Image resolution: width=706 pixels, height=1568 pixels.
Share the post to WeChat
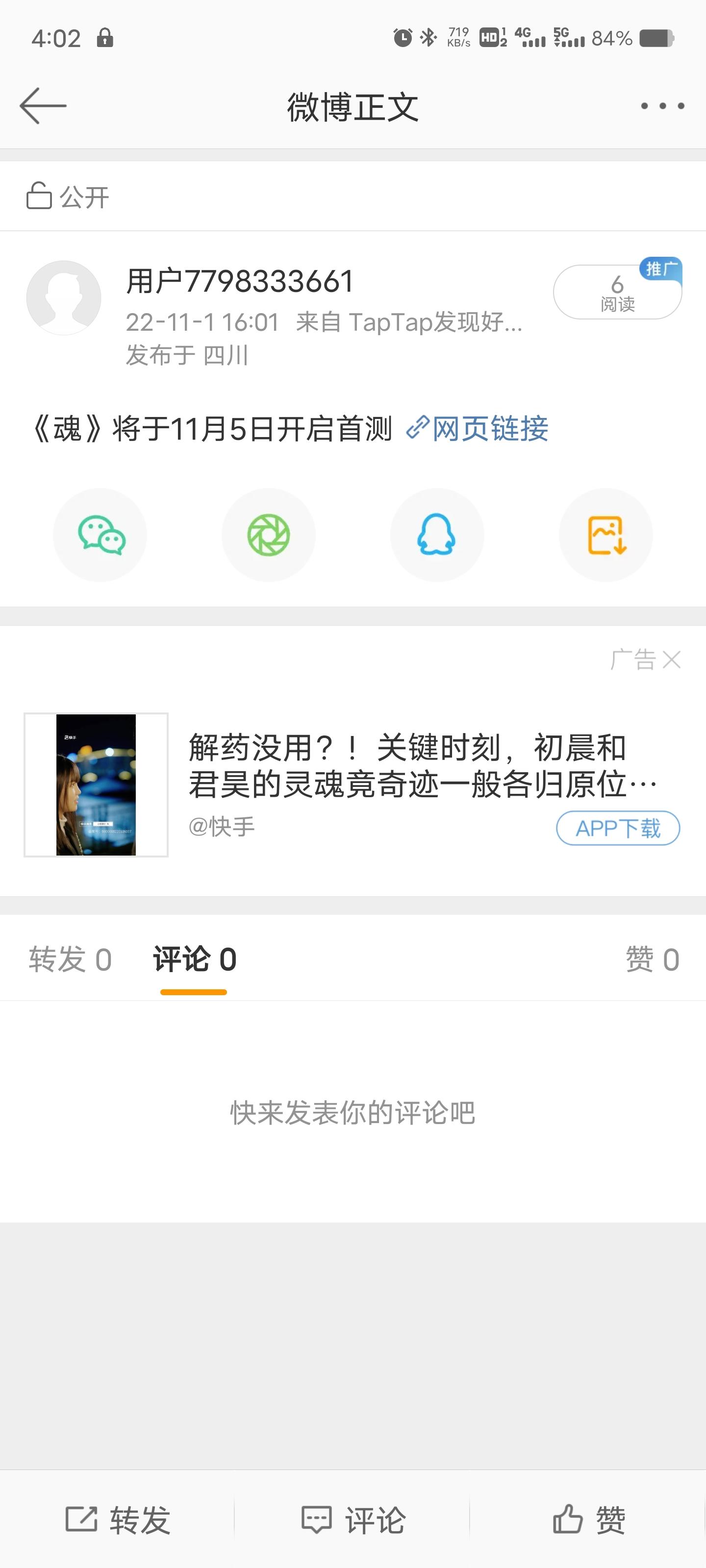pos(101,535)
